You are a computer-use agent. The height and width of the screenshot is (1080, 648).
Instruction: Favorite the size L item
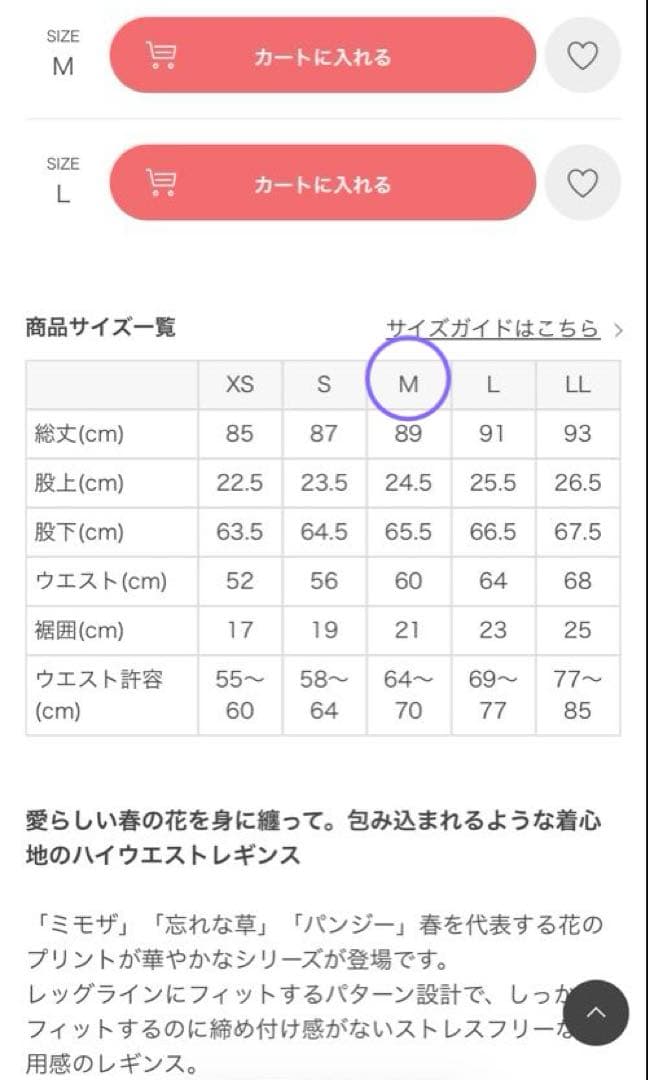tap(582, 183)
